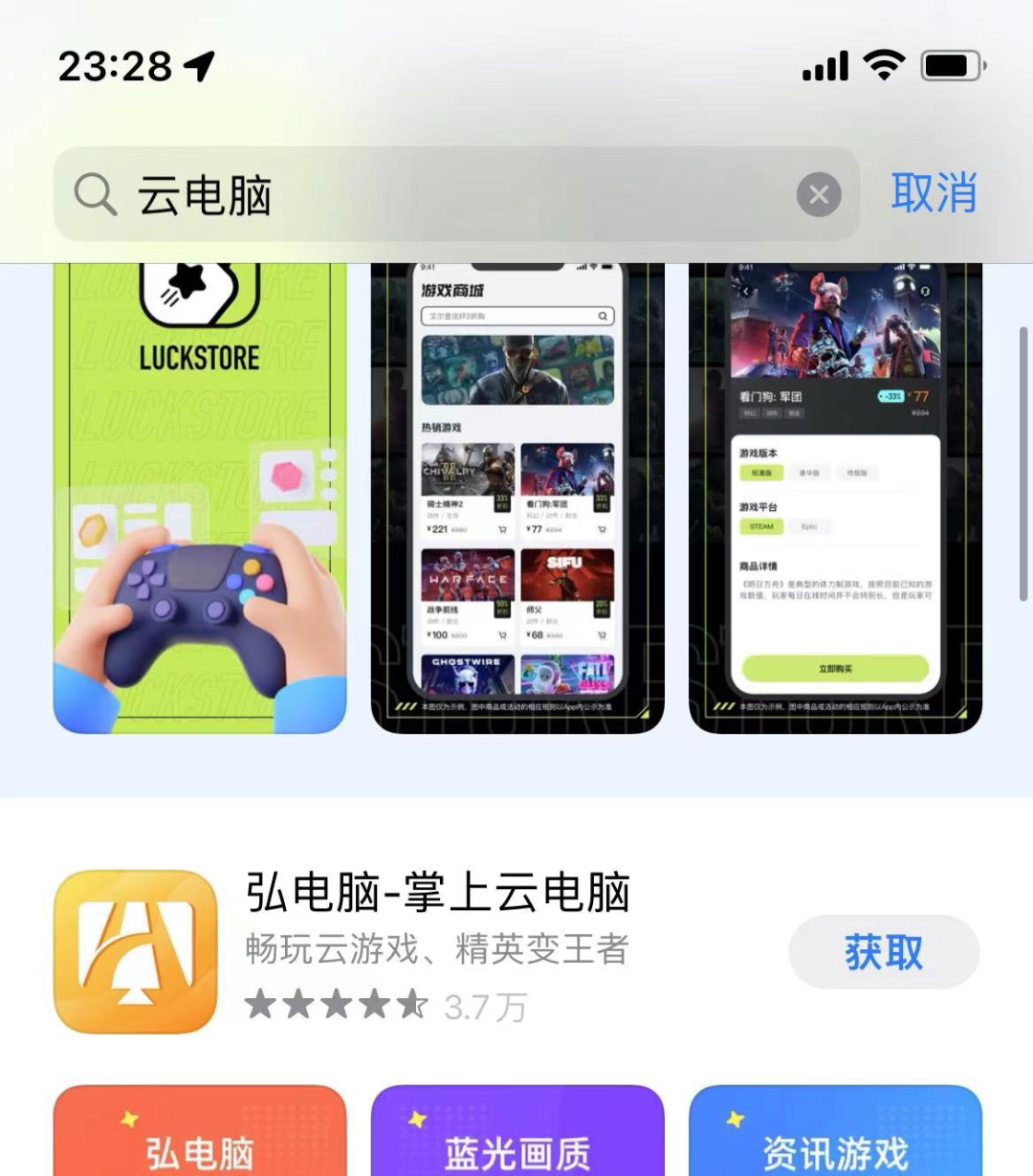View the 看门狗: 军团 screenshot
This screenshot has height=1176, width=1033.
click(835, 498)
